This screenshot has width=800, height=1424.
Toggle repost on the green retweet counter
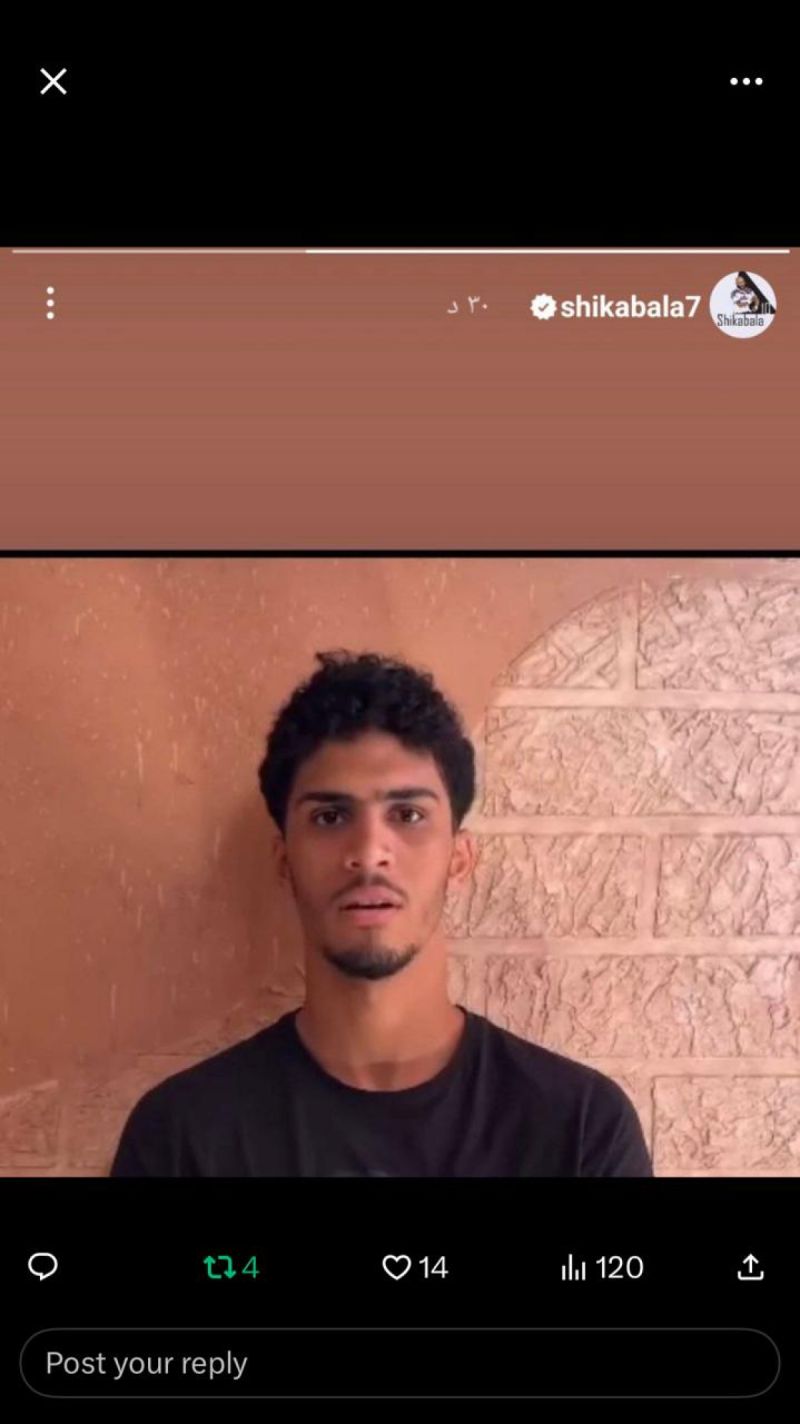pos(235,1267)
